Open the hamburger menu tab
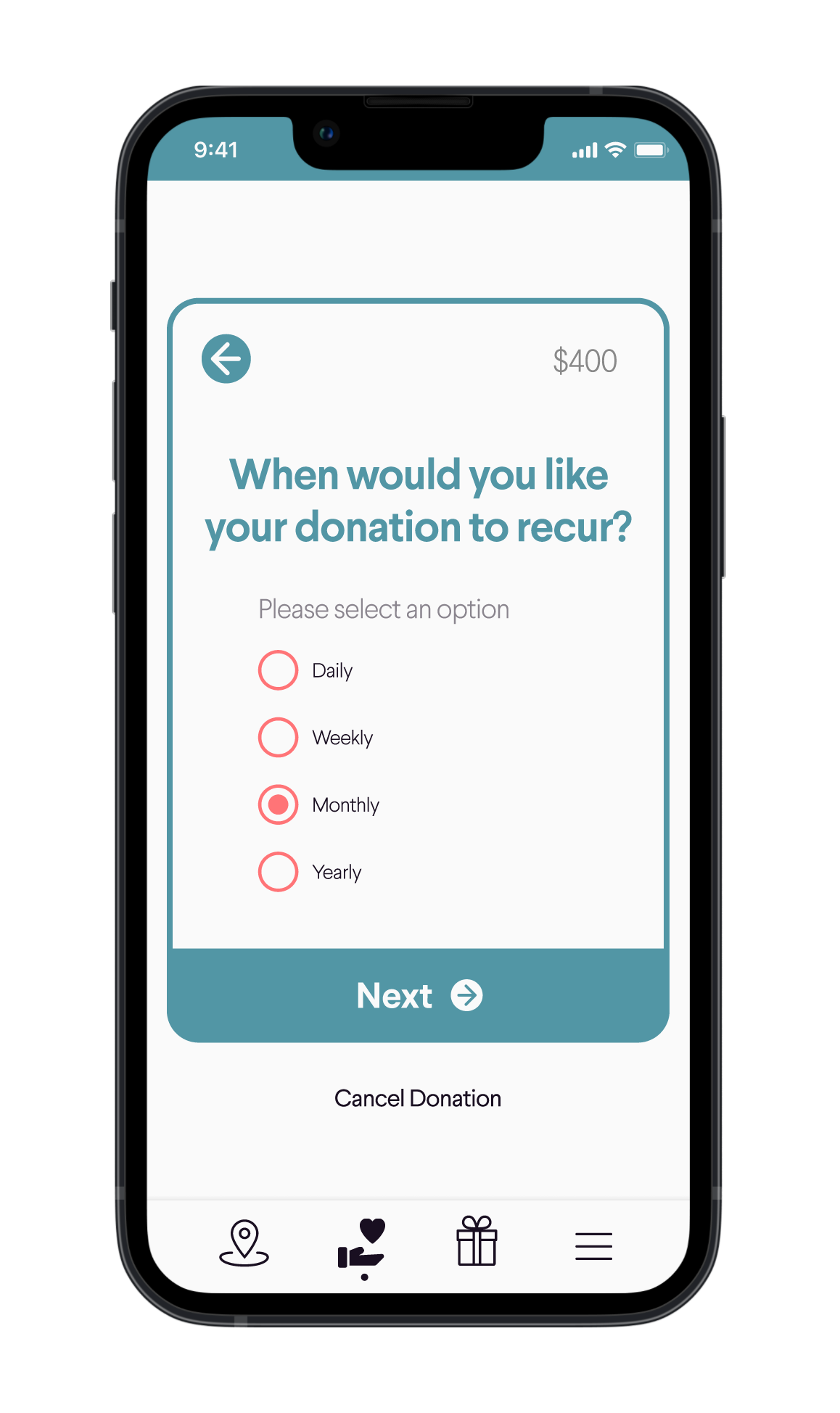The height and width of the screenshot is (1413, 840). (593, 1246)
